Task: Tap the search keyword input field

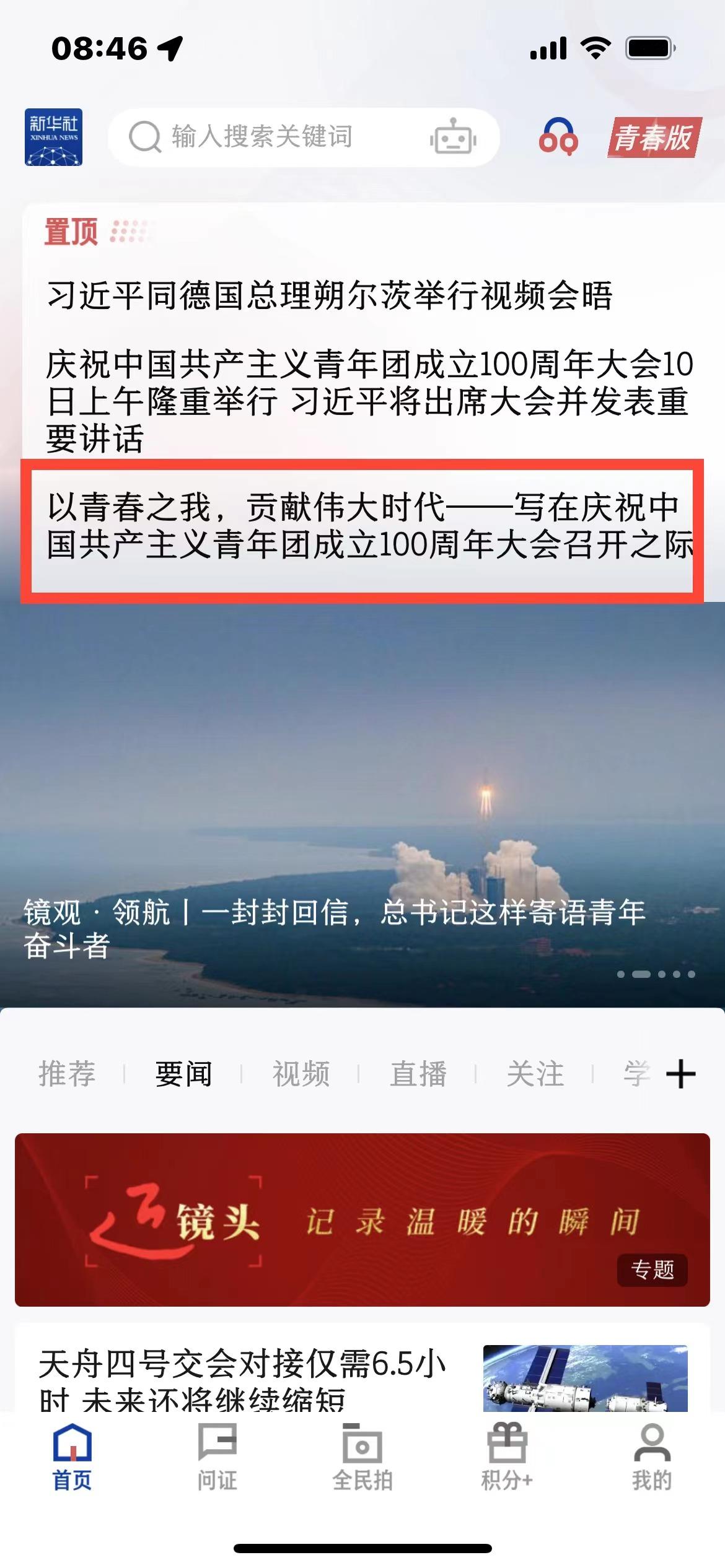Action: pos(273,137)
